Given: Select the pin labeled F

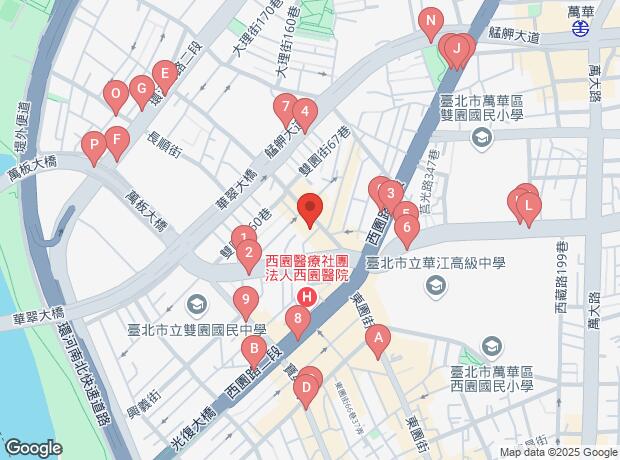Looking at the screenshot, I should [117, 140].
